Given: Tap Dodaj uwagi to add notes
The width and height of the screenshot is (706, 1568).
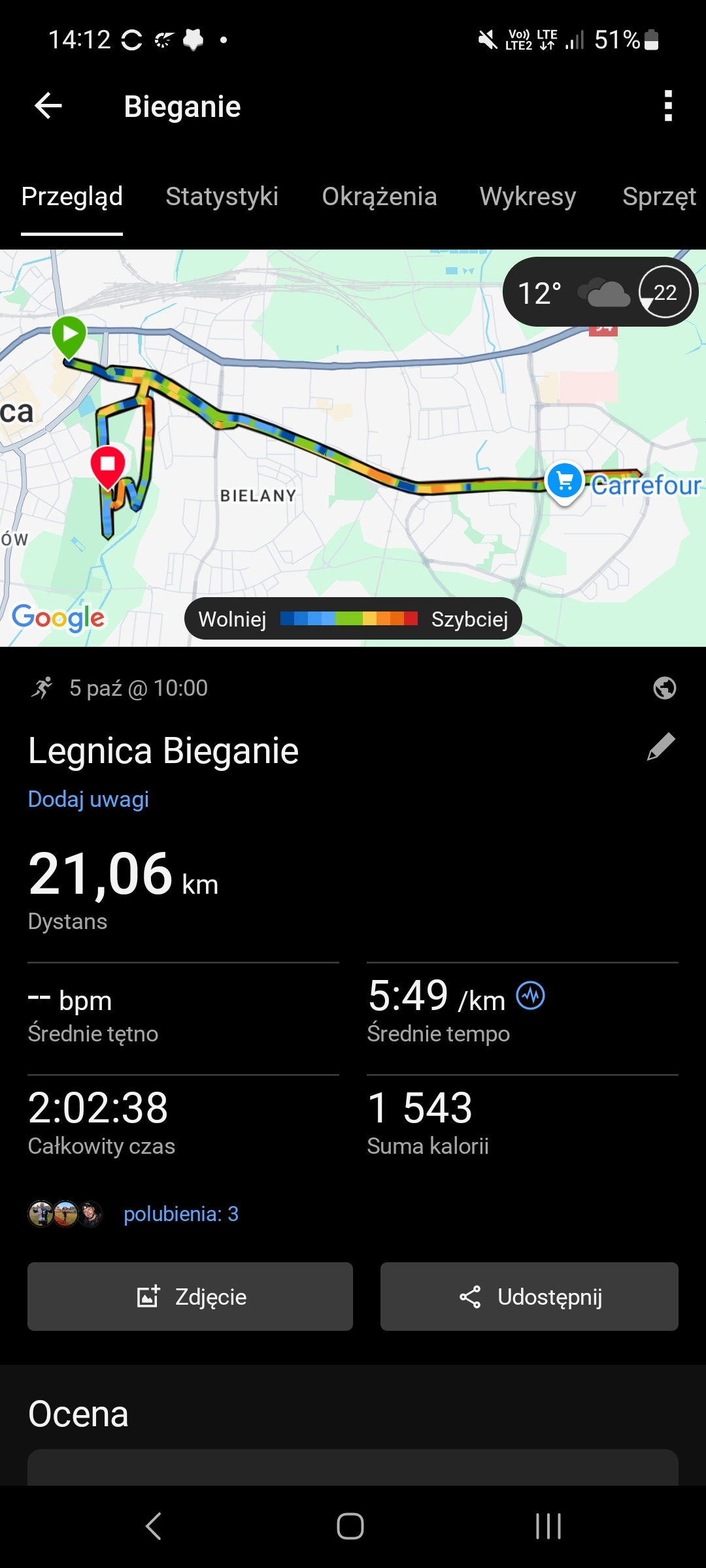Looking at the screenshot, I should [x=88, y=799].
